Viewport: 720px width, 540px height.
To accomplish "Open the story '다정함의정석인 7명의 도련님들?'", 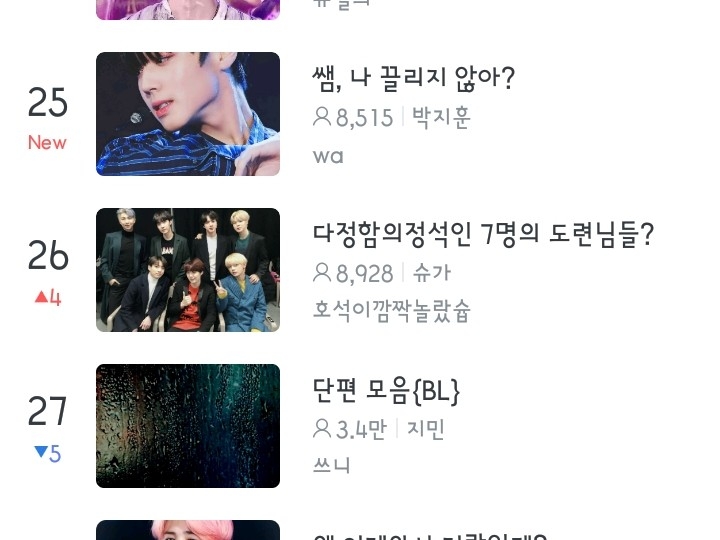I will (483, 235).
